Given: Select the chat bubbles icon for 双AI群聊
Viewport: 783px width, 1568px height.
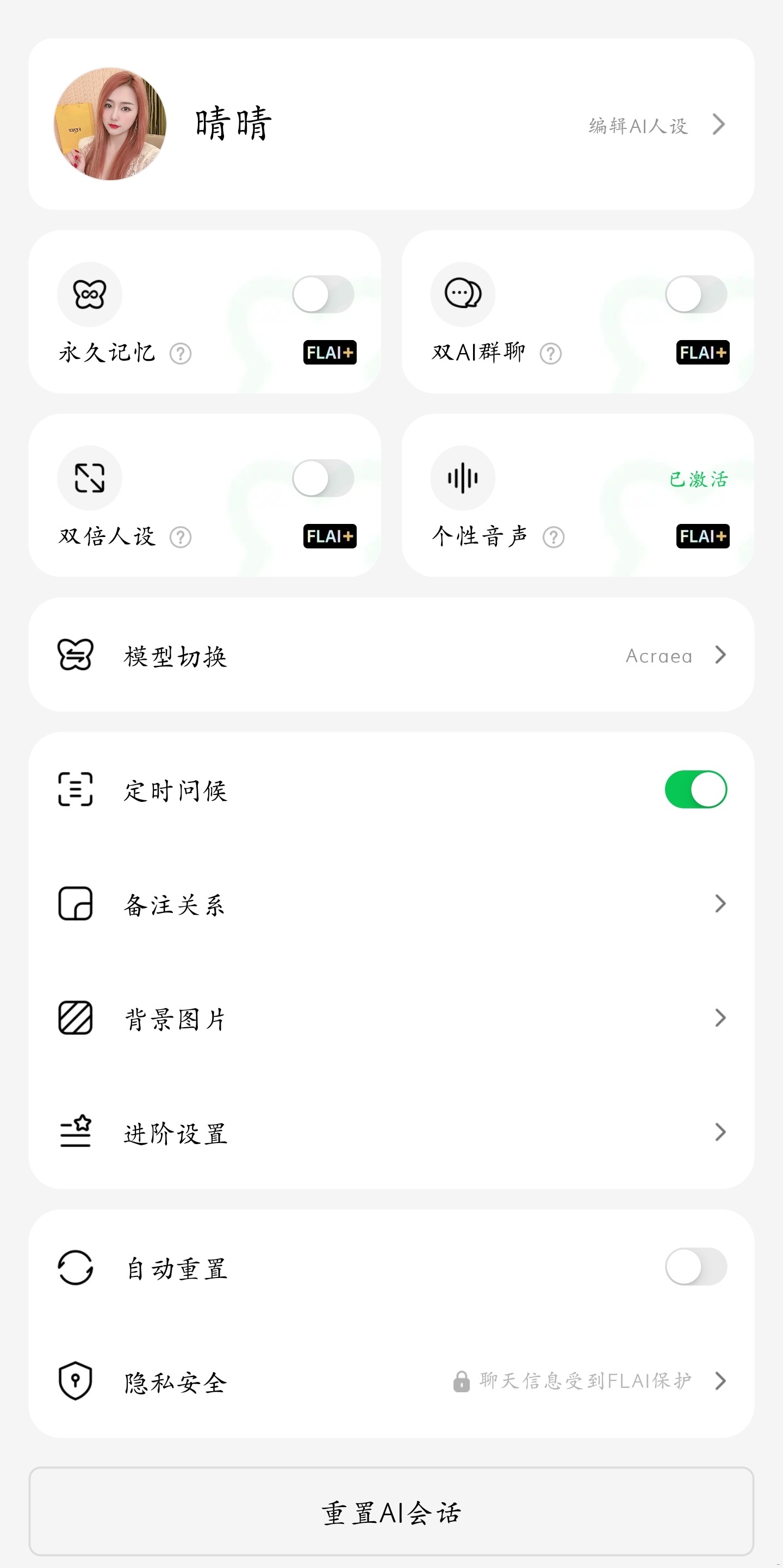Looking at the screenshot, I should [x=462, y=294].
